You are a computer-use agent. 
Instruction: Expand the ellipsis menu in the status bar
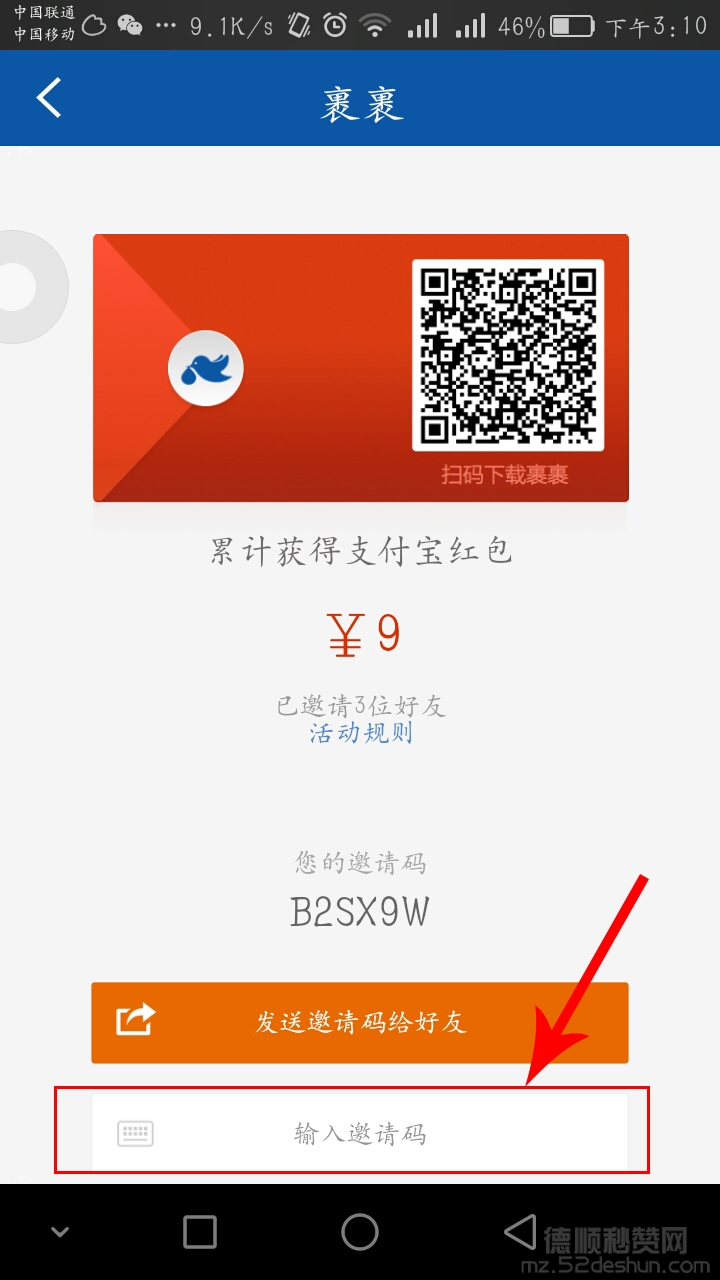(x=166, y=26)
